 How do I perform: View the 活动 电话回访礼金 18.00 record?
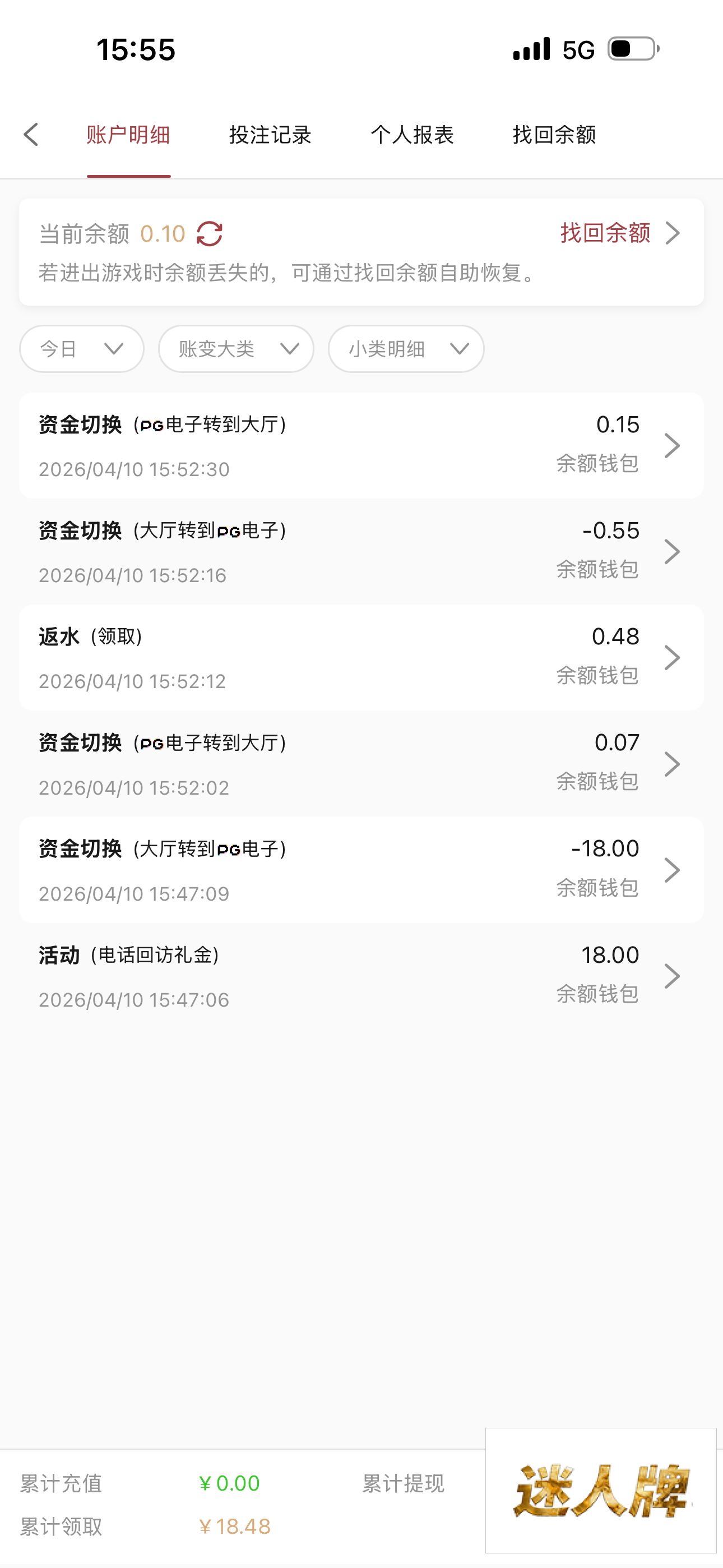[x=361, y=976]
